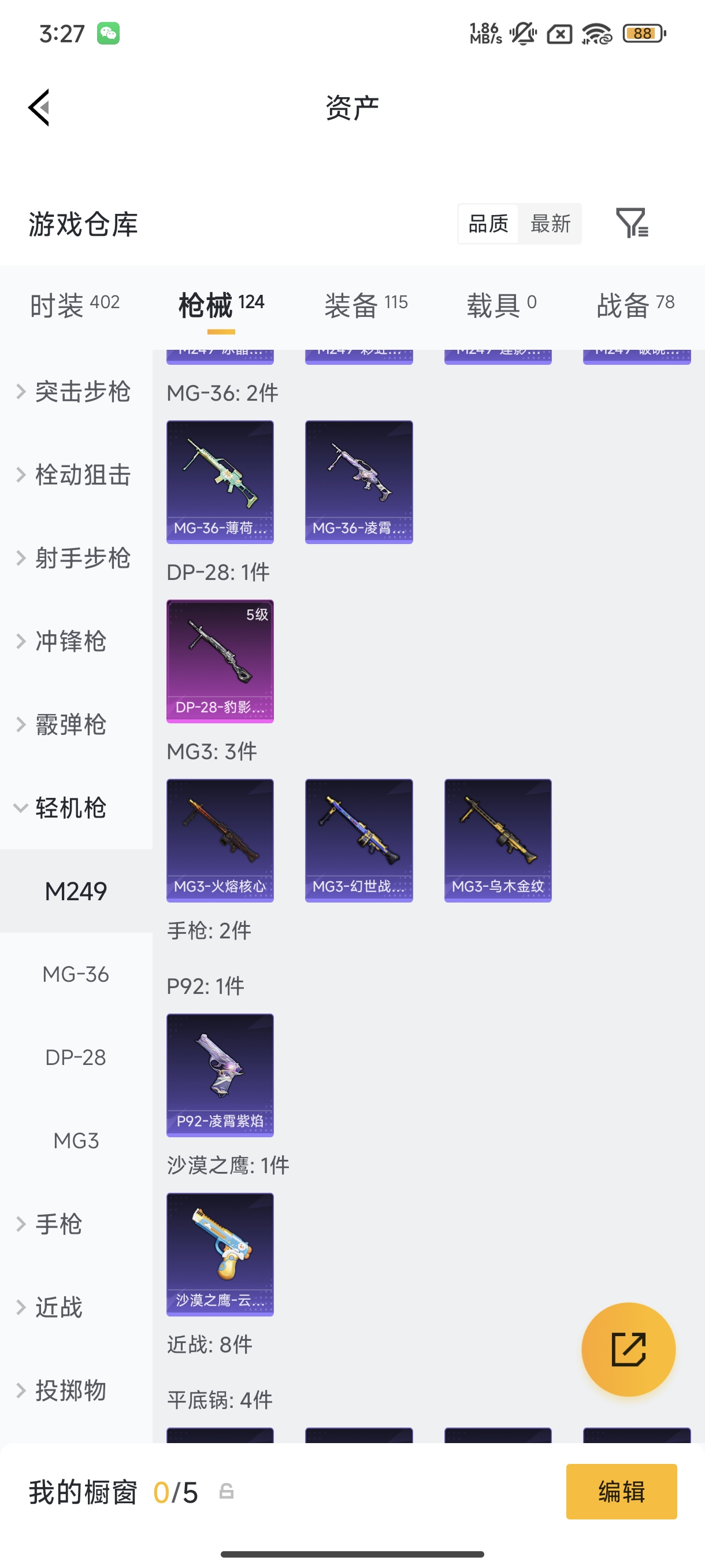
Task: Tap the yellow share floating button
Action: click(628, 1349)
